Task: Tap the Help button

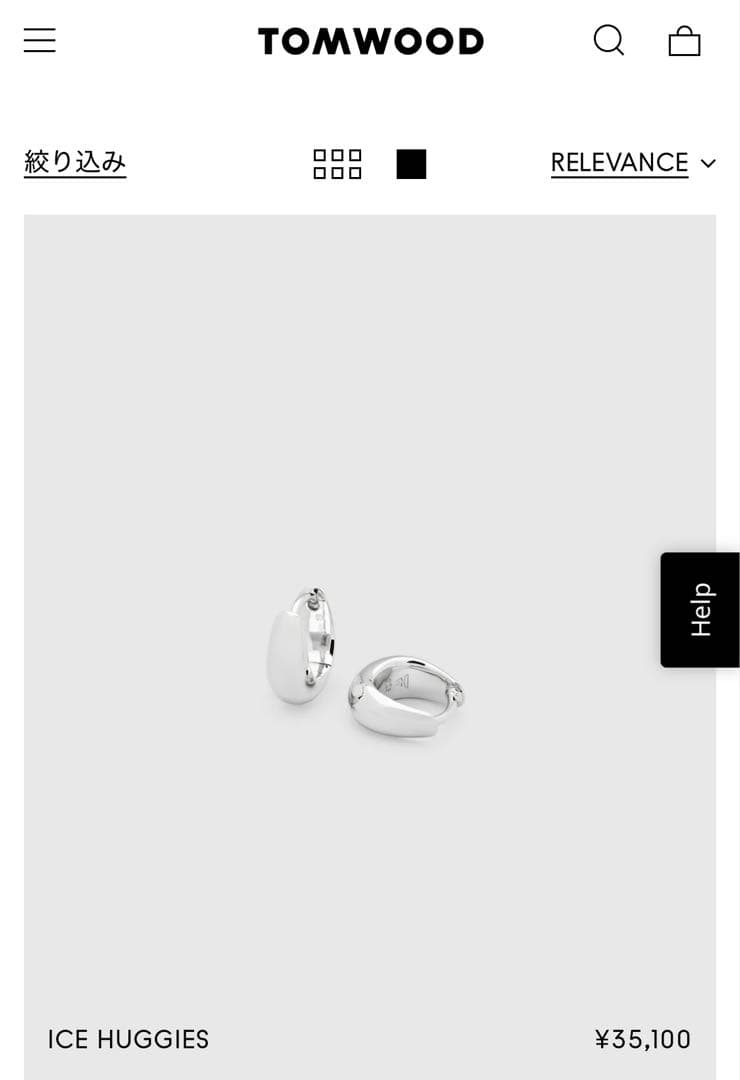Action: (x=700, y=609)
